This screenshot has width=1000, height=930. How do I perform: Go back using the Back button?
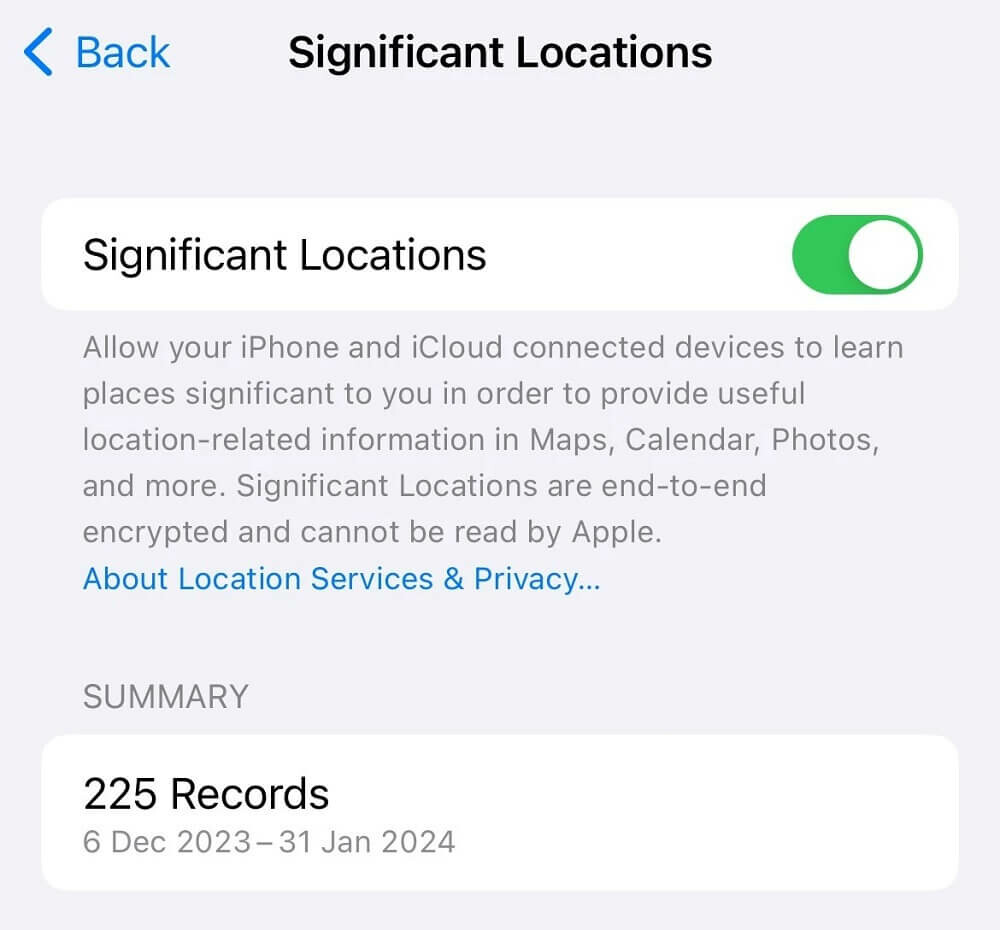[98, 53]
